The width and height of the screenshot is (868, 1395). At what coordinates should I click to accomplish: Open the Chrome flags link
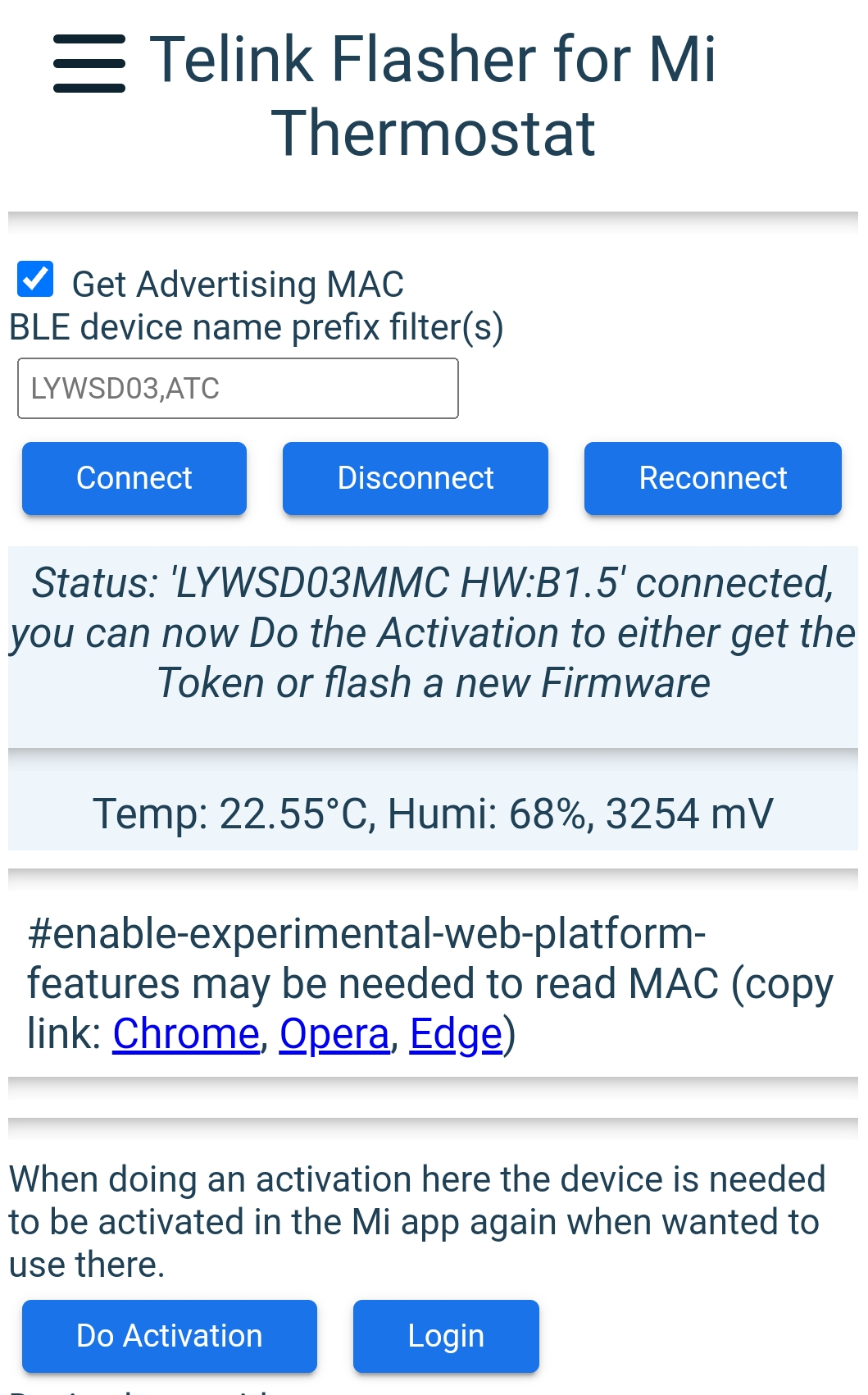(x=186, y=1033)
